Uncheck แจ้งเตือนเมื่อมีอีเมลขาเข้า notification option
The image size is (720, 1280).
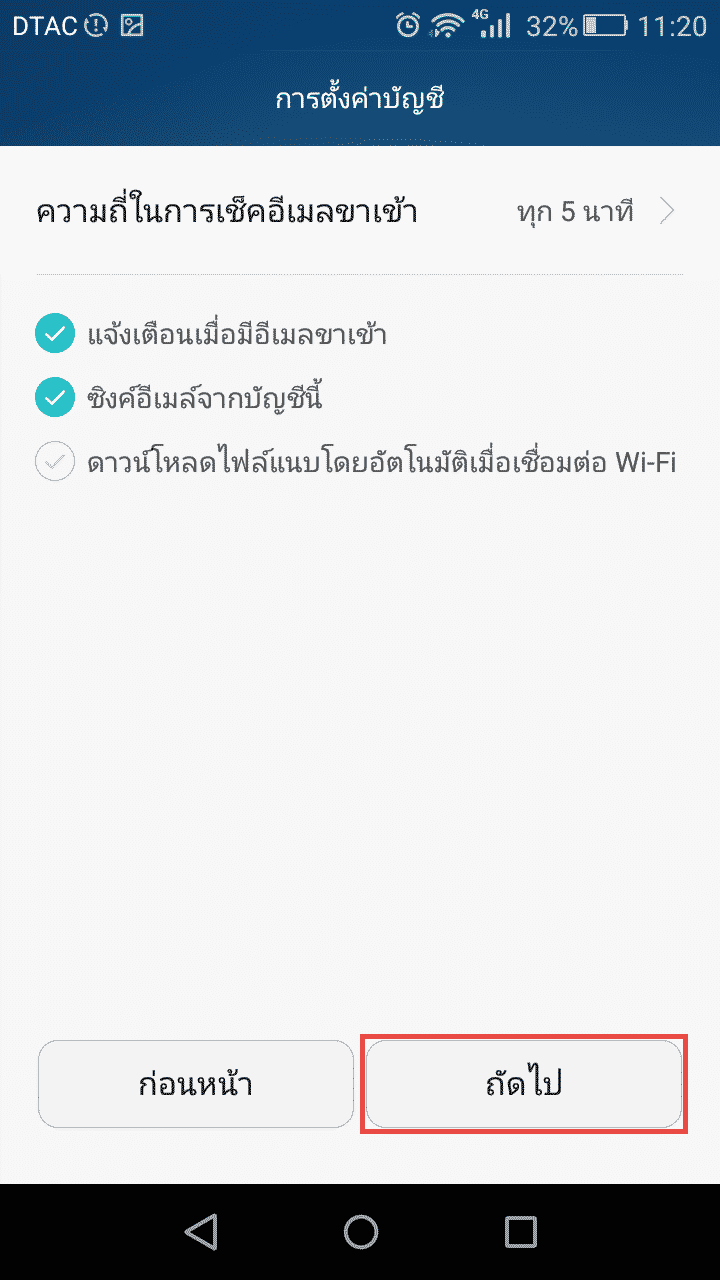pyautogui.click(x=55, y=334)
